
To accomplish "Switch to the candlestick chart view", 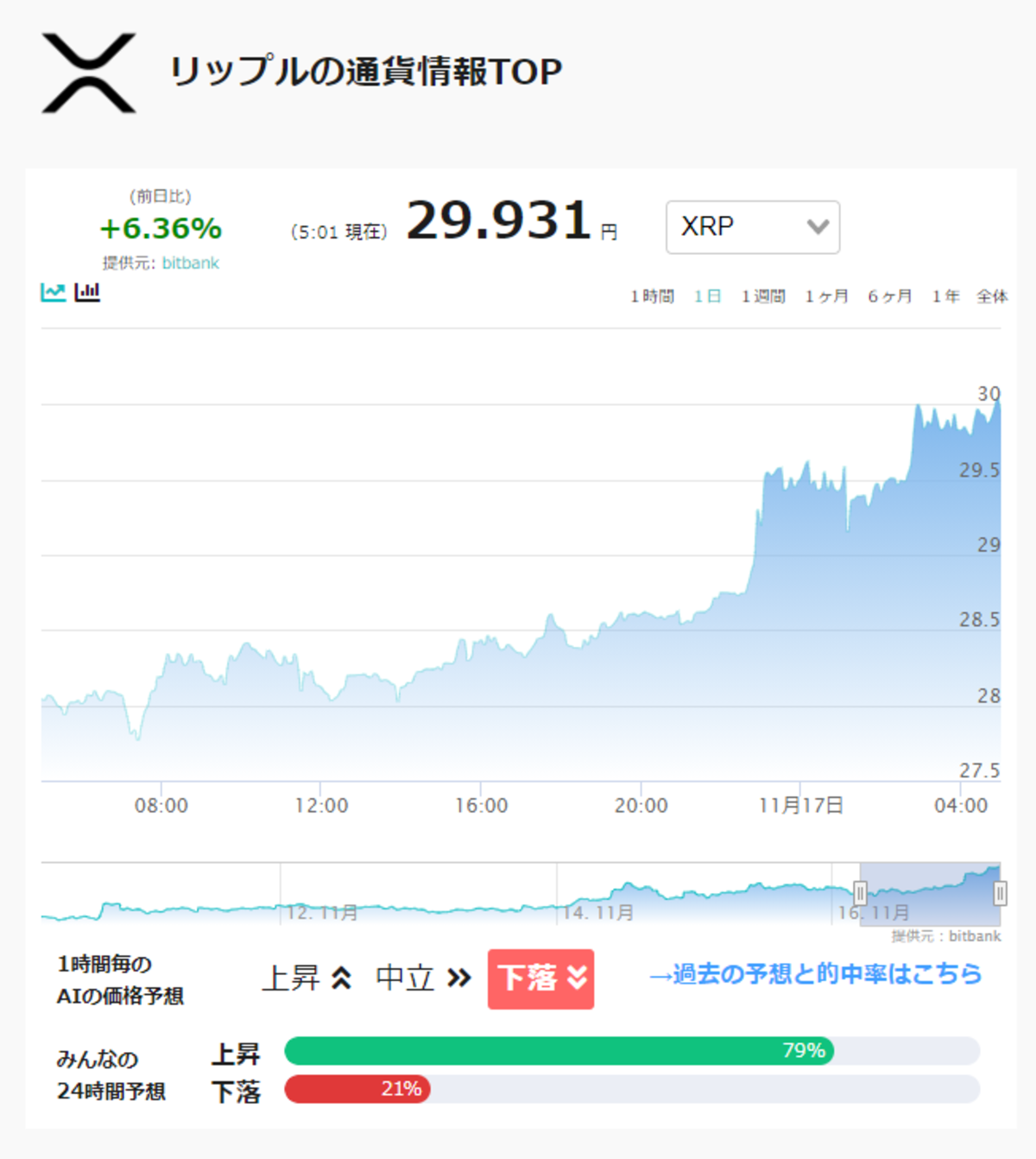I will (87, 292).
